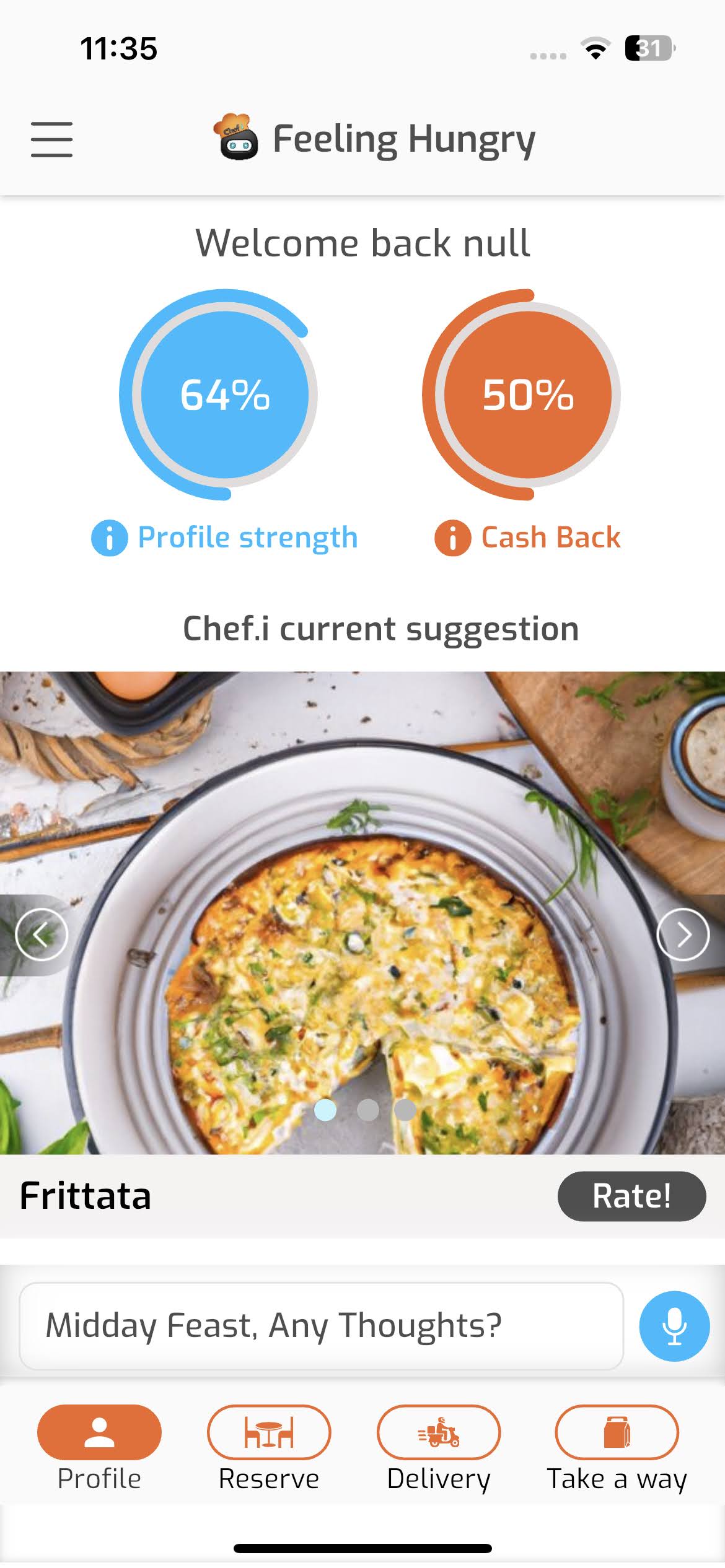Open Cash Back info
The image size is (725, 1568).
[452, 538]
